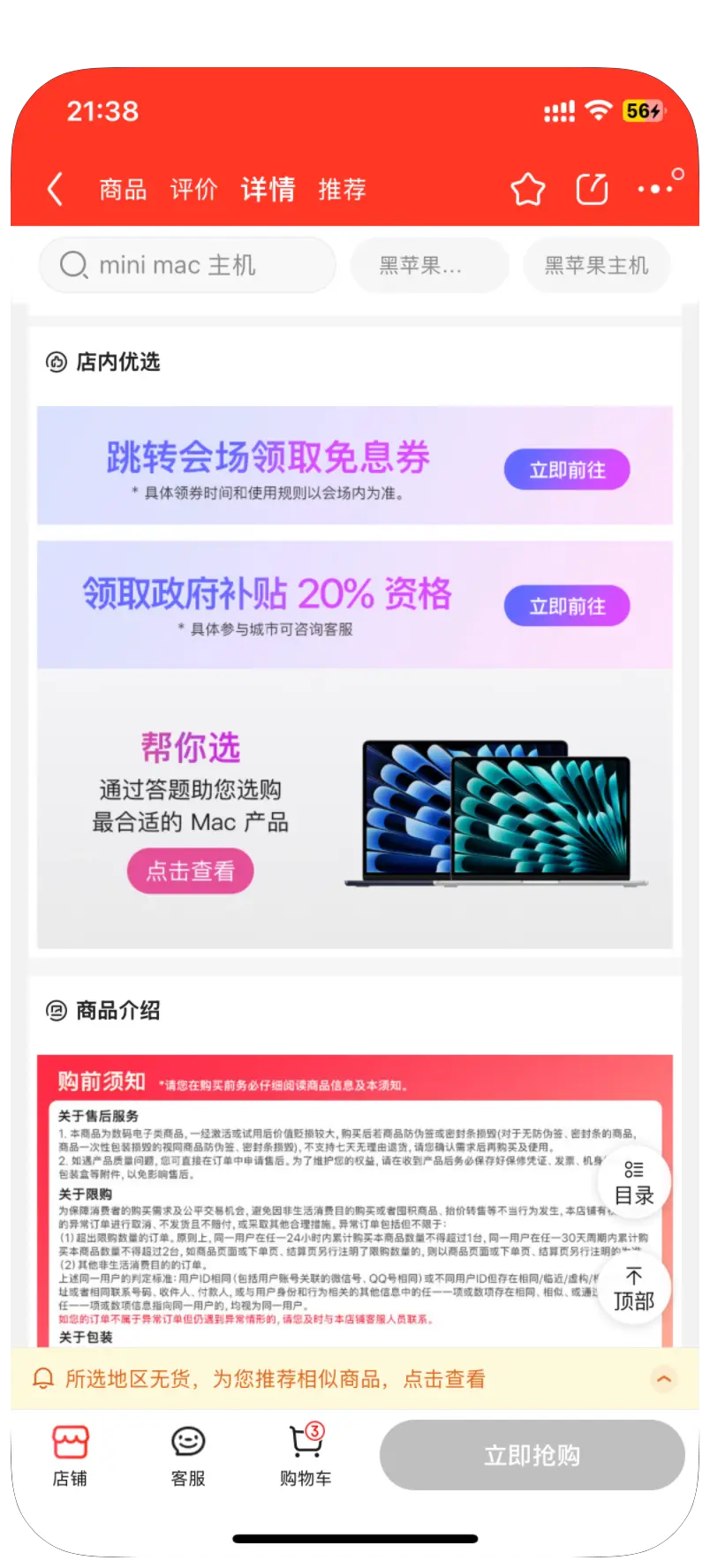Screen dimensions: 710x1568
Task: Tap 立即前往 on the 免息券 banner
Action: [x=566, y=470]
